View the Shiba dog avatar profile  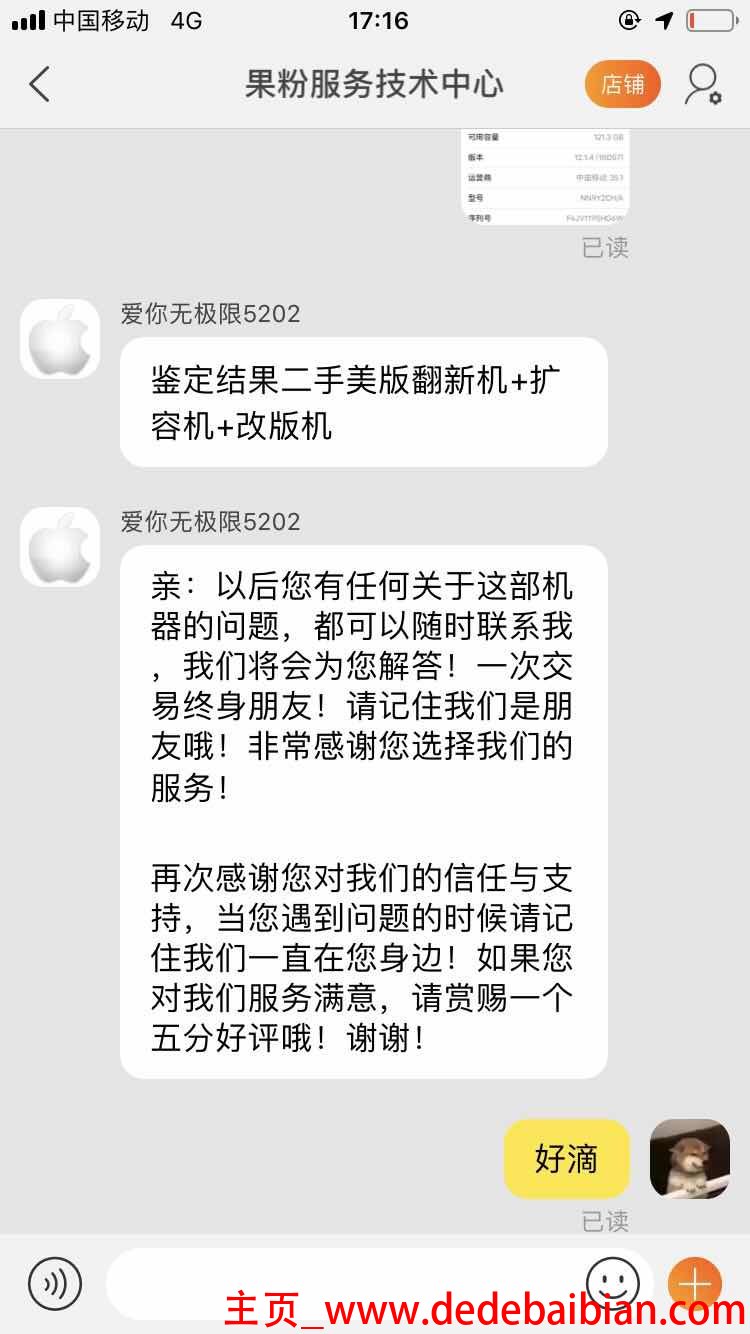click(690, 1159)
